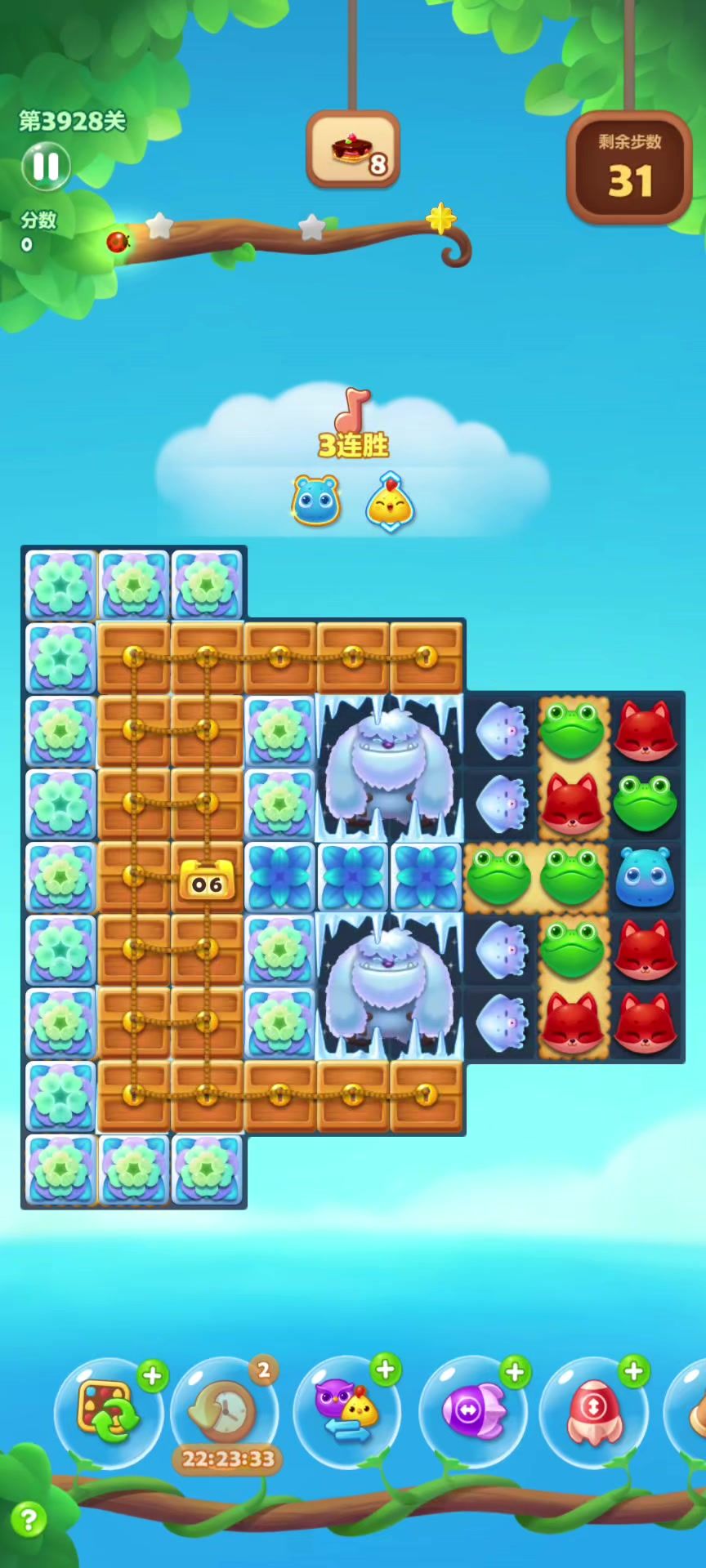The image size is (706, 1568).
Task: Tap the blue hippo animal tile
Action: [645, 877]
